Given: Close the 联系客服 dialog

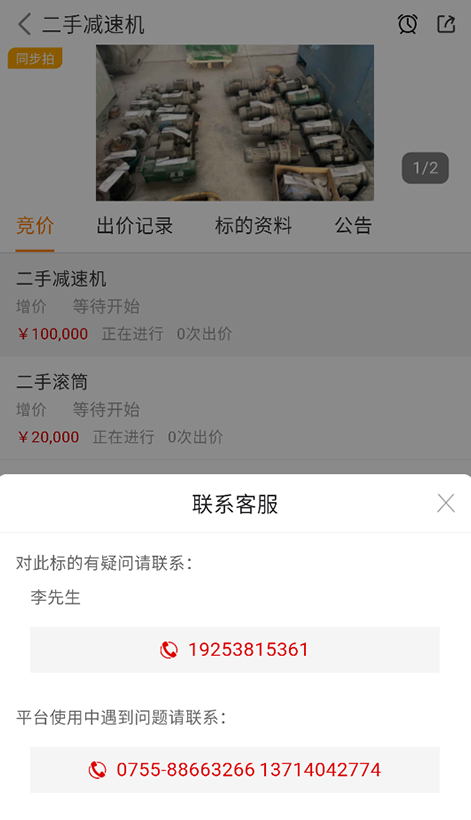Looking at the screenshot, I should click(446, 504).
